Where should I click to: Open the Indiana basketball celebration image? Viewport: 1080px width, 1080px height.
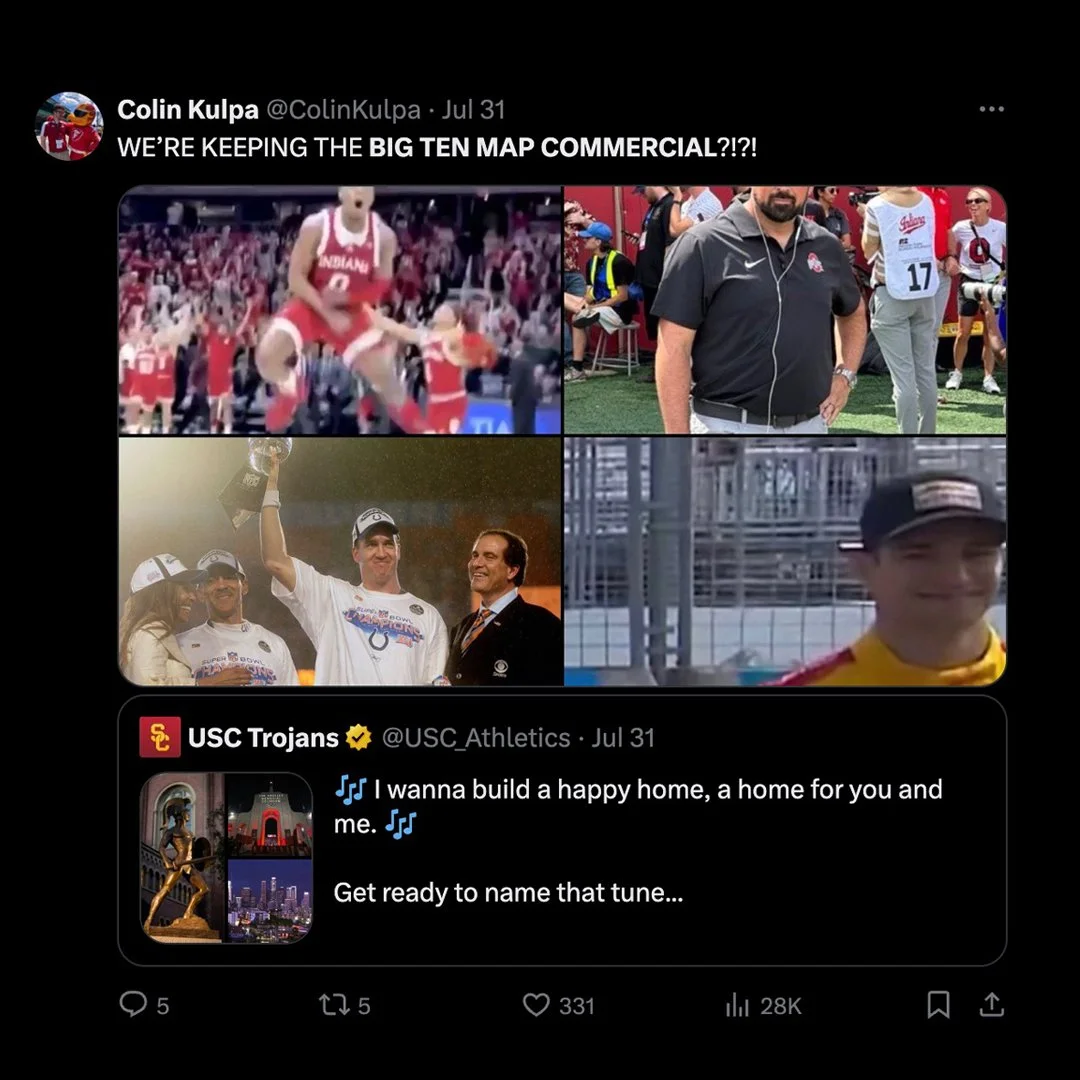(x=340, y=310)
